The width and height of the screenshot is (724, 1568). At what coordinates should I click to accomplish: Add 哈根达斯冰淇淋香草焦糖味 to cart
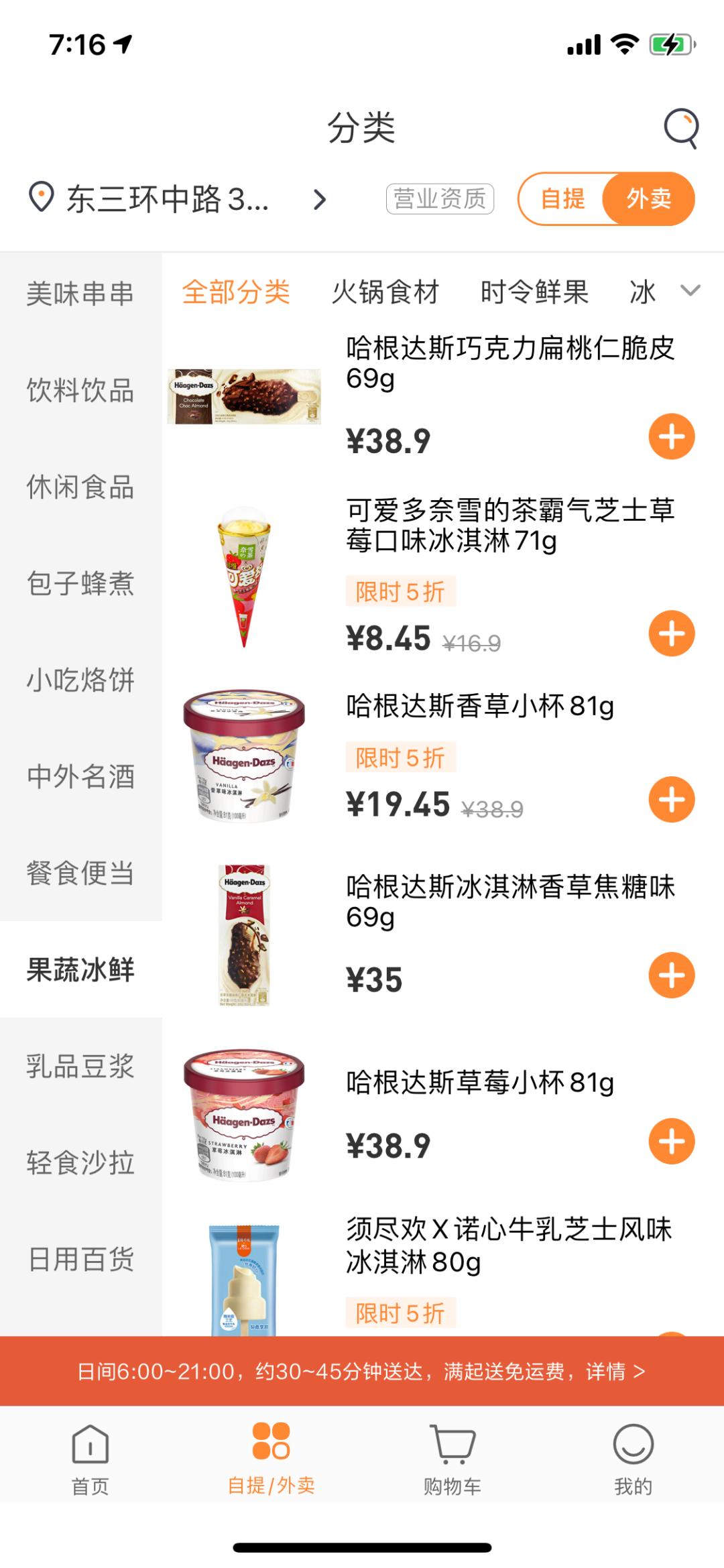(671, 975)
